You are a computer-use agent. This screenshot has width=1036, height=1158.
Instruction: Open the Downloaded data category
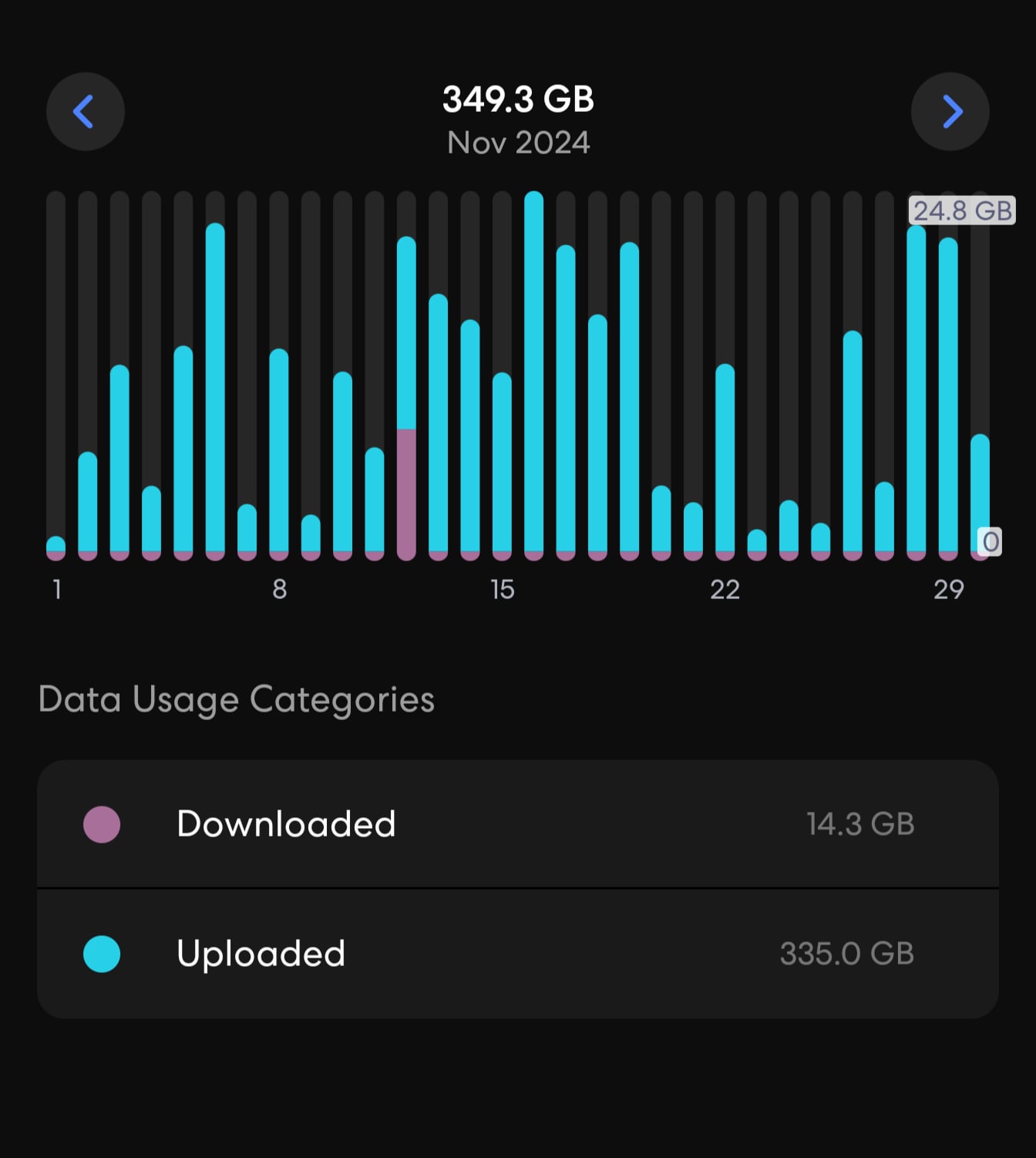[517, 823]
